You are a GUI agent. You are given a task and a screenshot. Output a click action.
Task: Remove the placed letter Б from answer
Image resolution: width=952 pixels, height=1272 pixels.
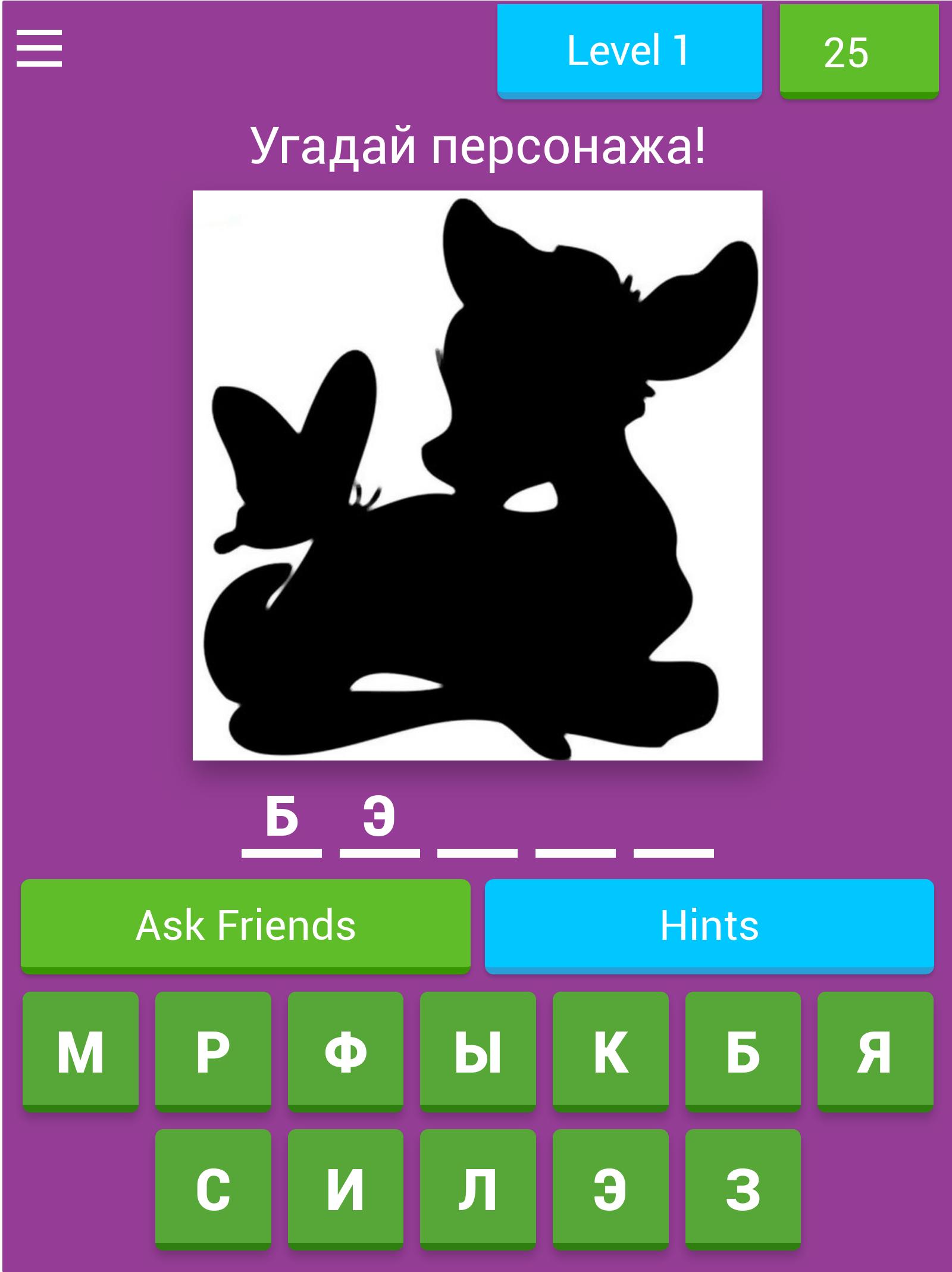pyautogui.click(x=281, y=818)
